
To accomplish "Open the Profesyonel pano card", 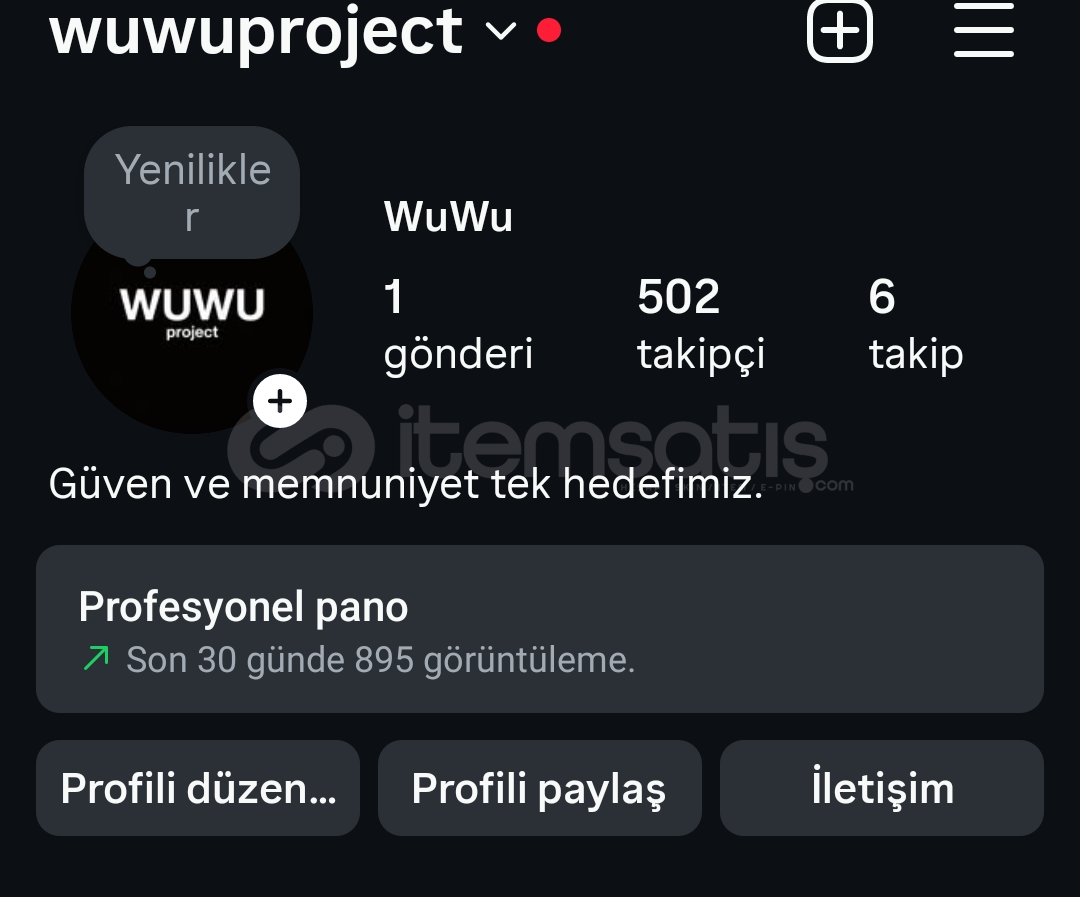I will tap(540, 629).
